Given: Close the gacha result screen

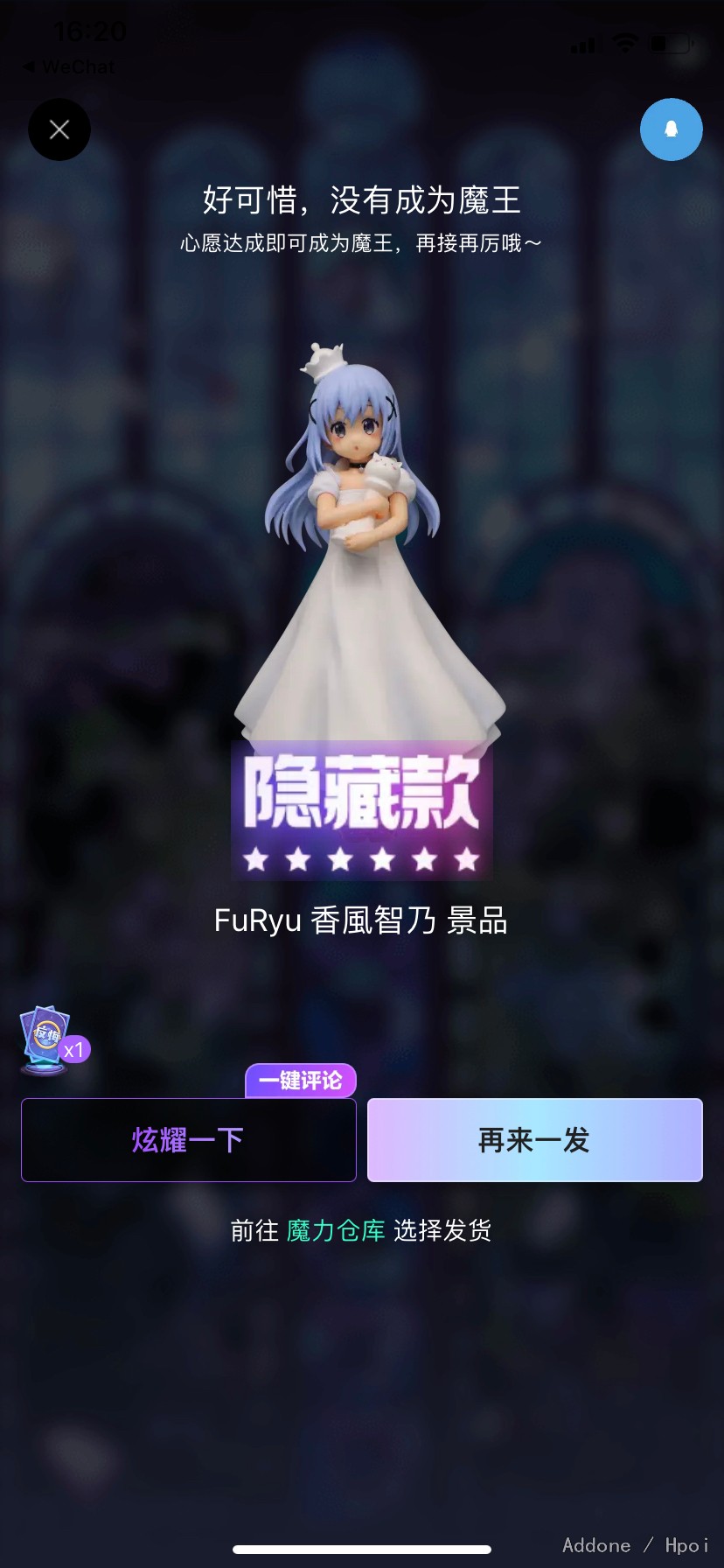Looking at the screenshot, I should (x=59, y=129).
